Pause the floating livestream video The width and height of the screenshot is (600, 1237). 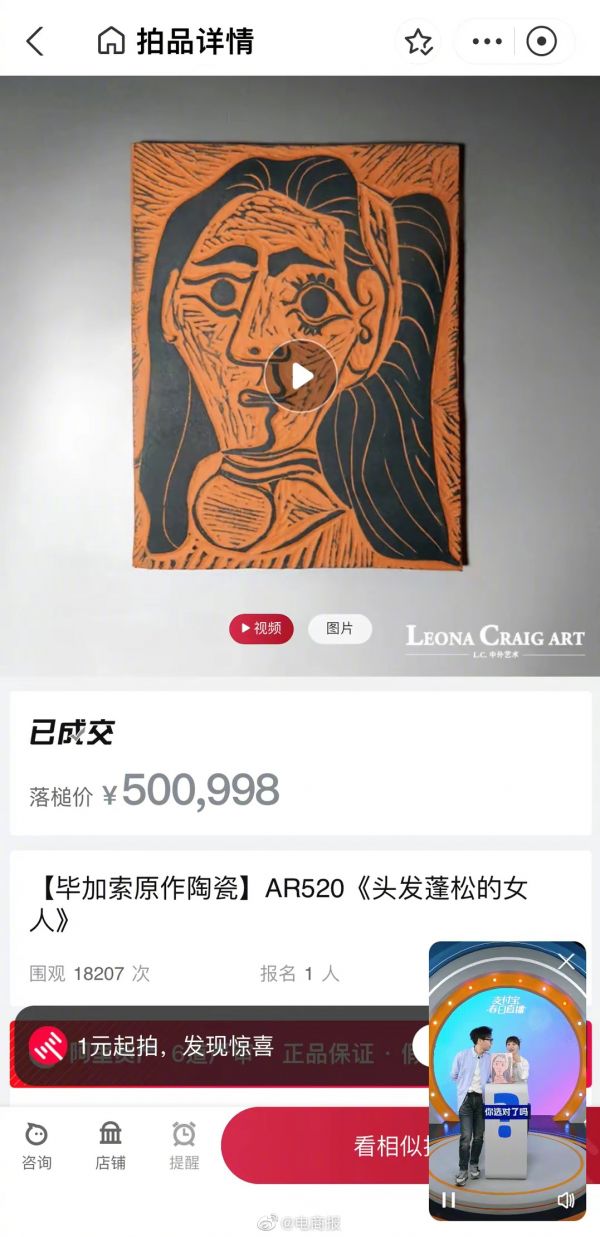coord(449,1199)
